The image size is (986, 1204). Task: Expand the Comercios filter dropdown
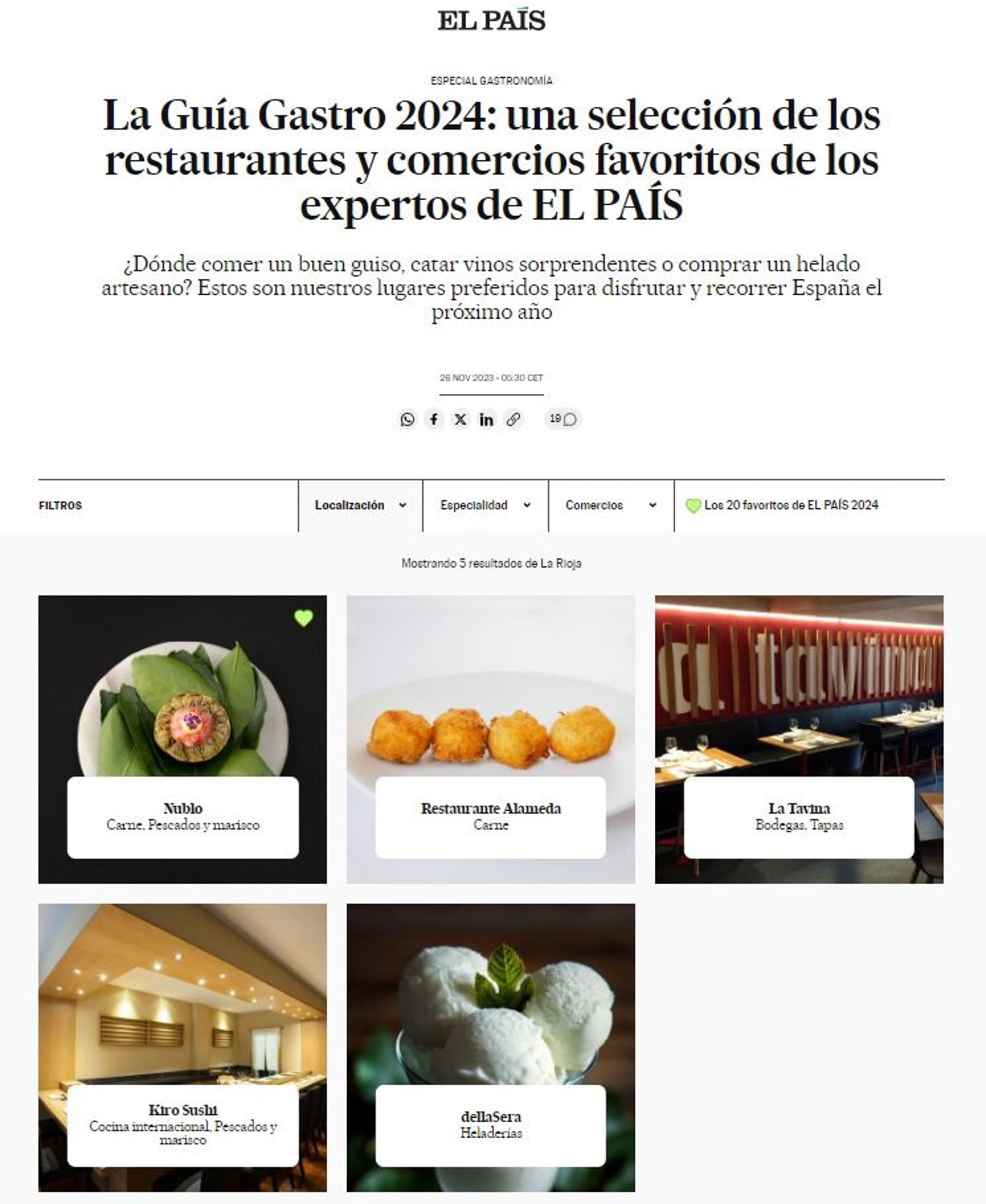pos(611,505)
